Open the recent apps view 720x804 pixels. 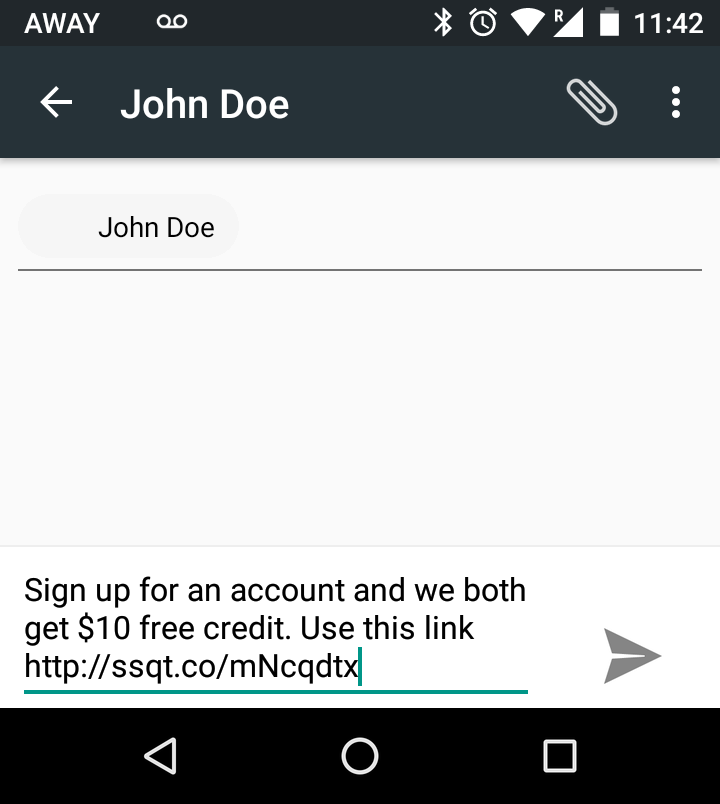click(559, 756)
